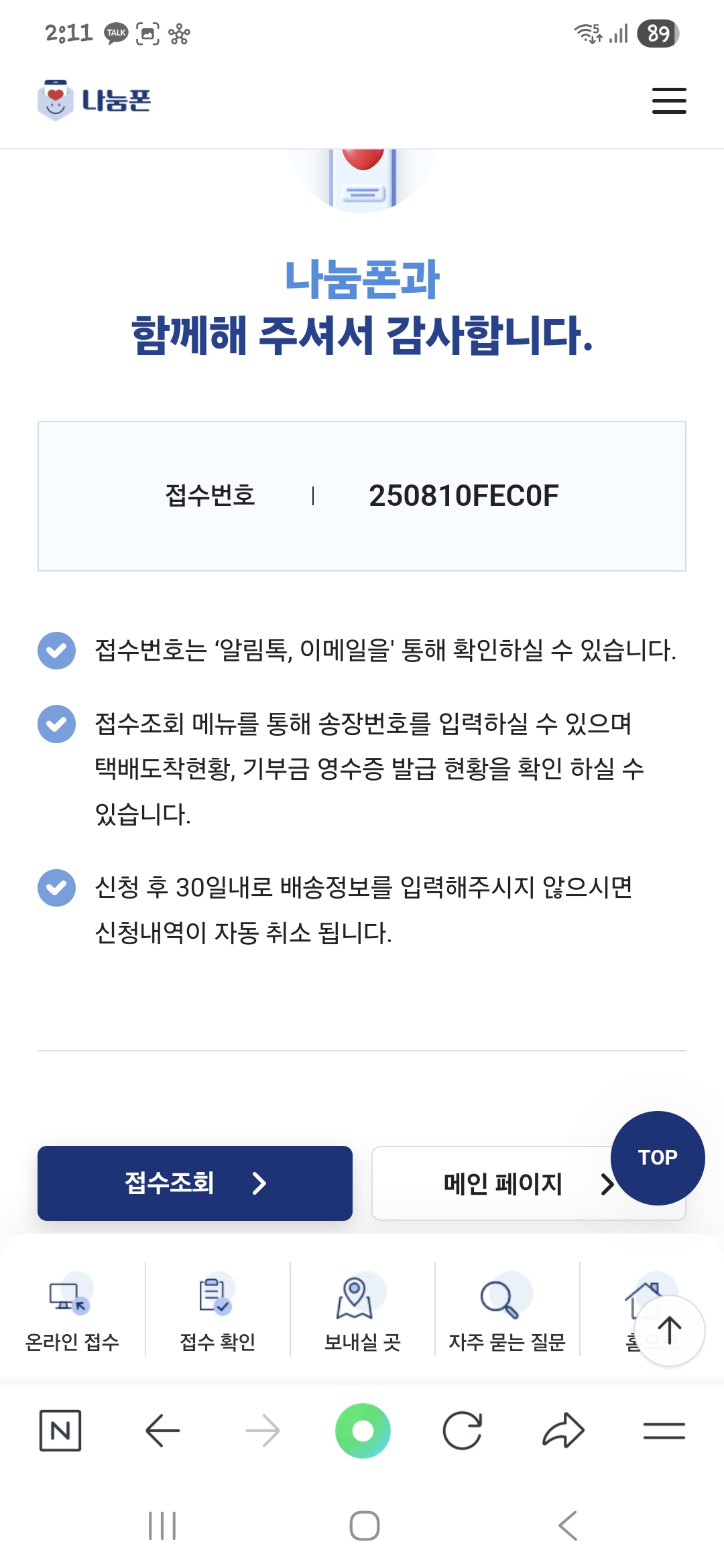Go to 메인 페이지
724x1568 pixels.
503,1184
